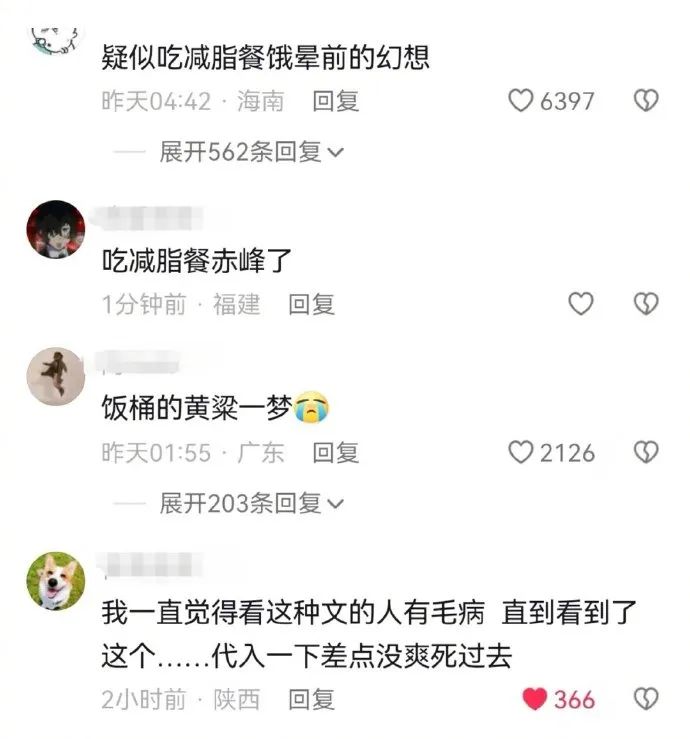Like the comment 吃减脂餐赤峰了
Image resolution: width=690 pixels, height=739 pixels.
click(581, 304)
